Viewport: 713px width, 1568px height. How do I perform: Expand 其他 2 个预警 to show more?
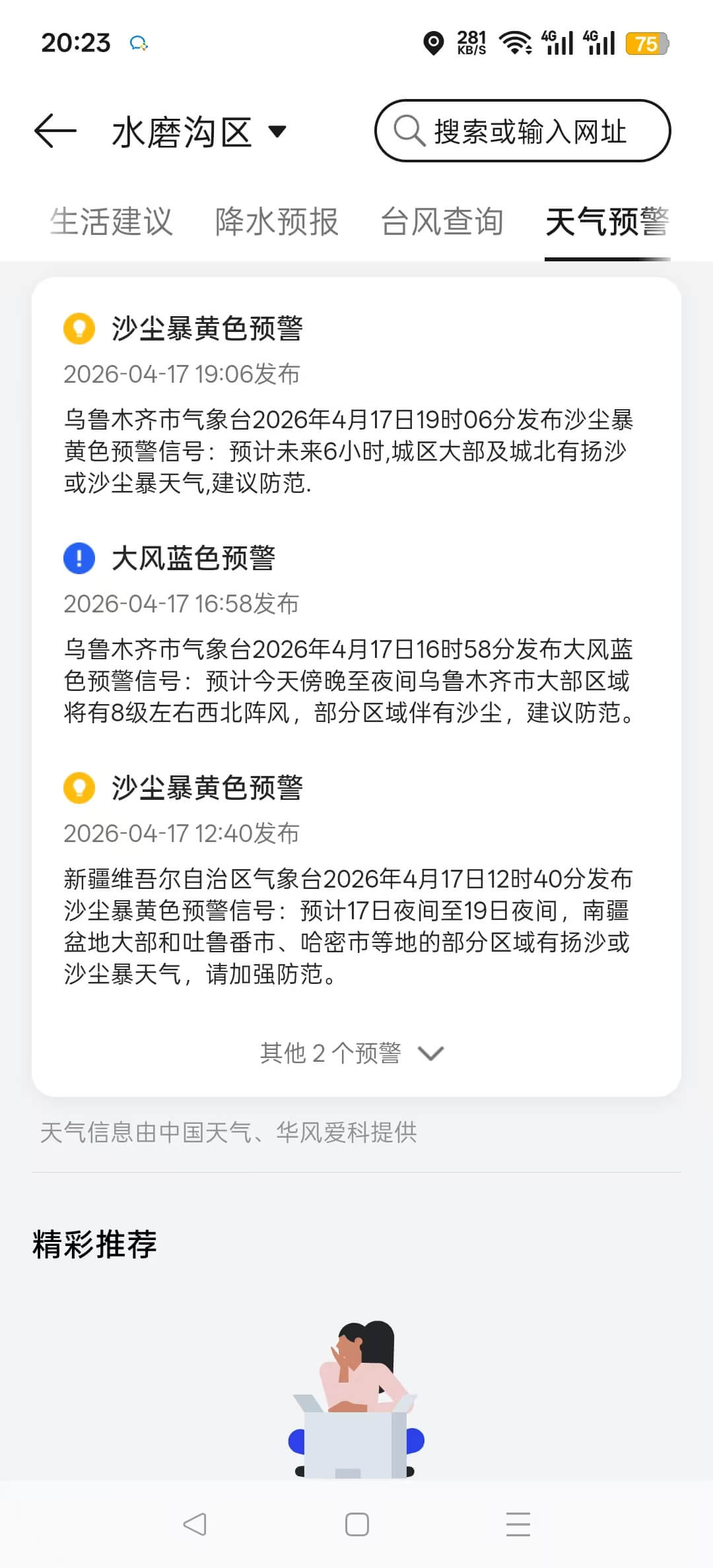pyautogui.click(x=353, y=1053)
